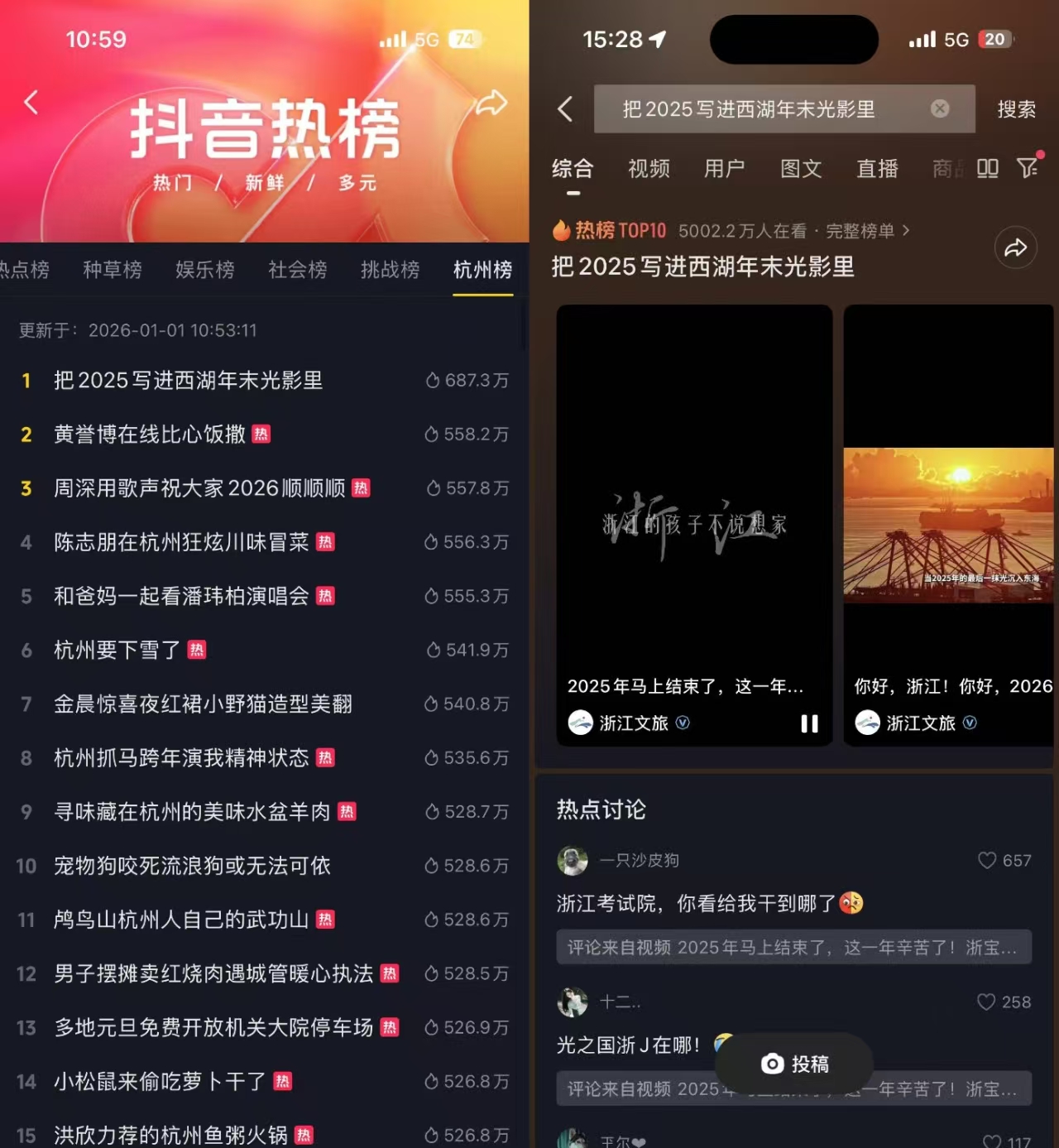The image size is (1059, 1148).
Task: Switch to two-column card view layout
Action: (x=987, y=168)
